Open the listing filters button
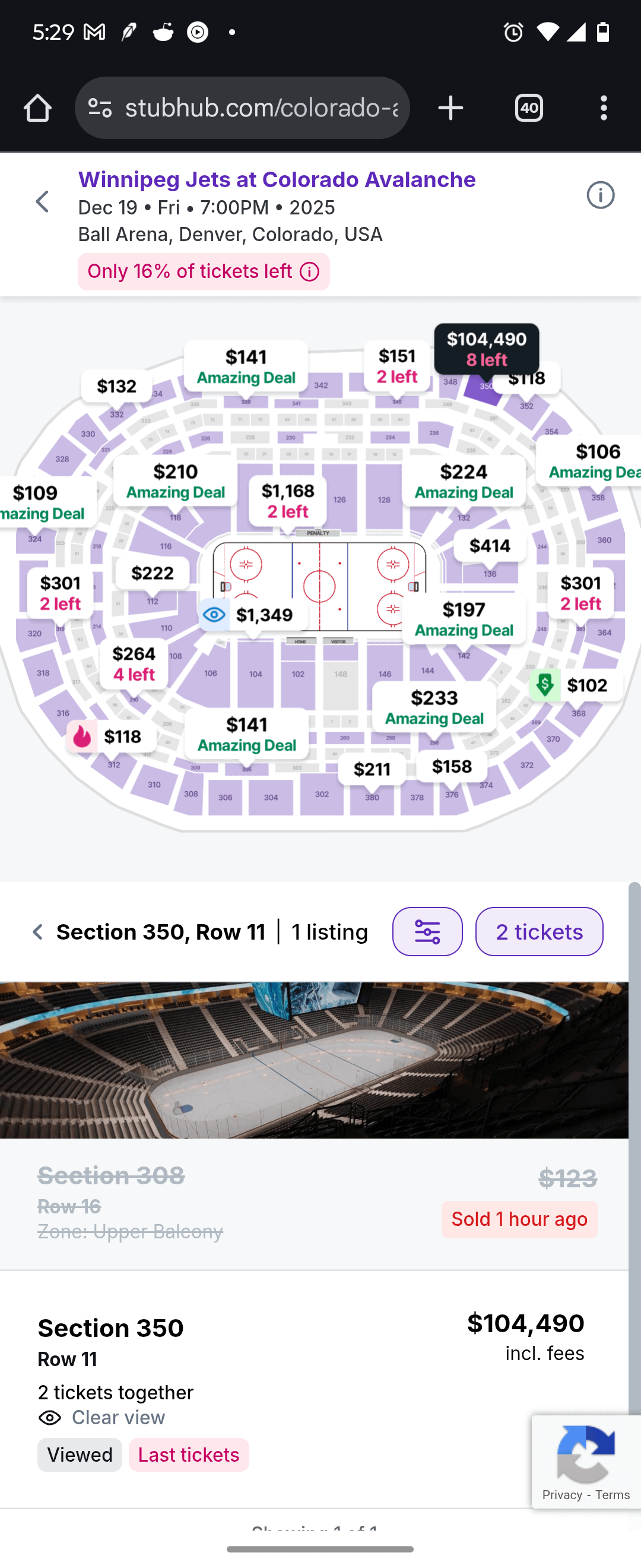Screen dimensions: 641x1568 click(427, 932)
